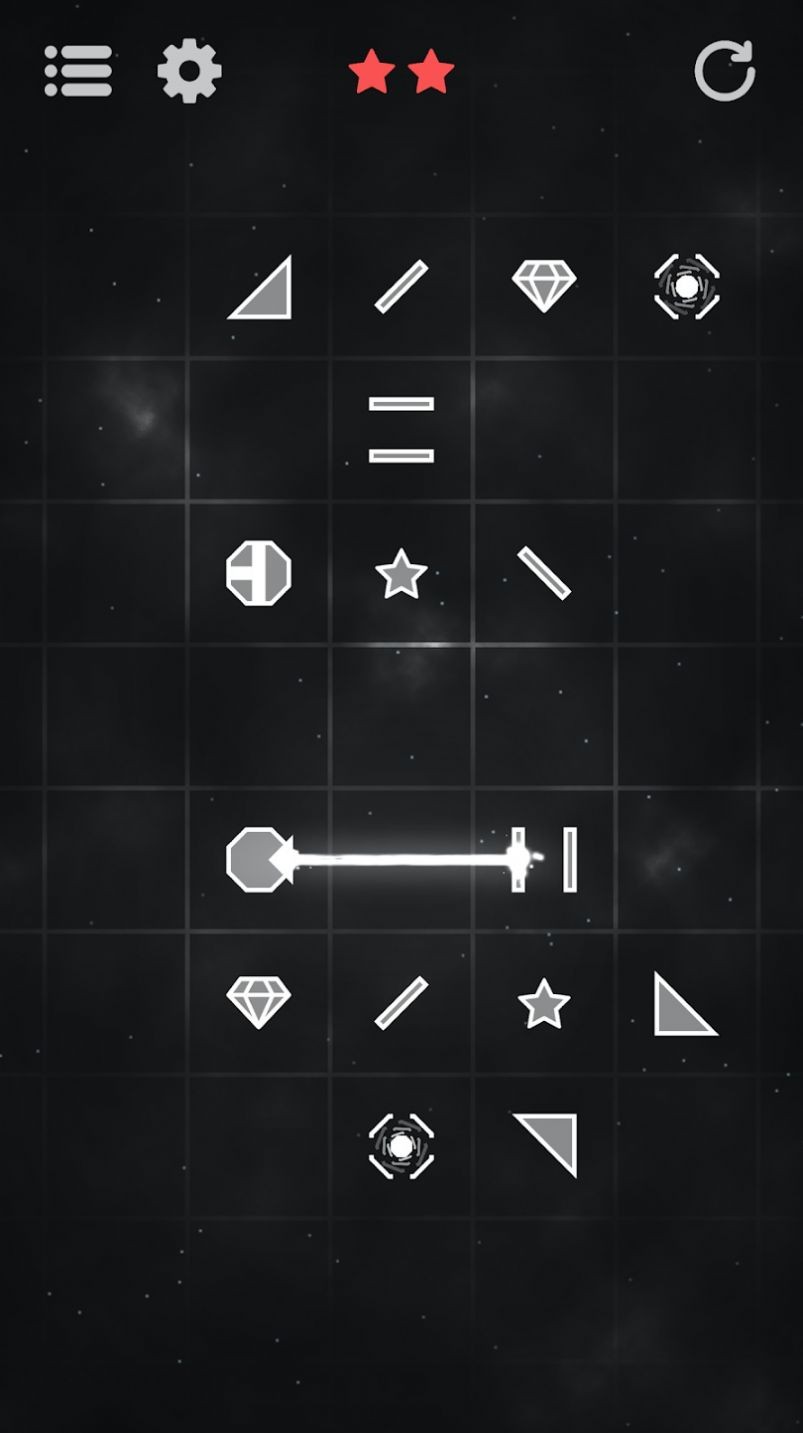The image size is (803, 1433).
Task: Open the settings gear
Action: [189, 71]
